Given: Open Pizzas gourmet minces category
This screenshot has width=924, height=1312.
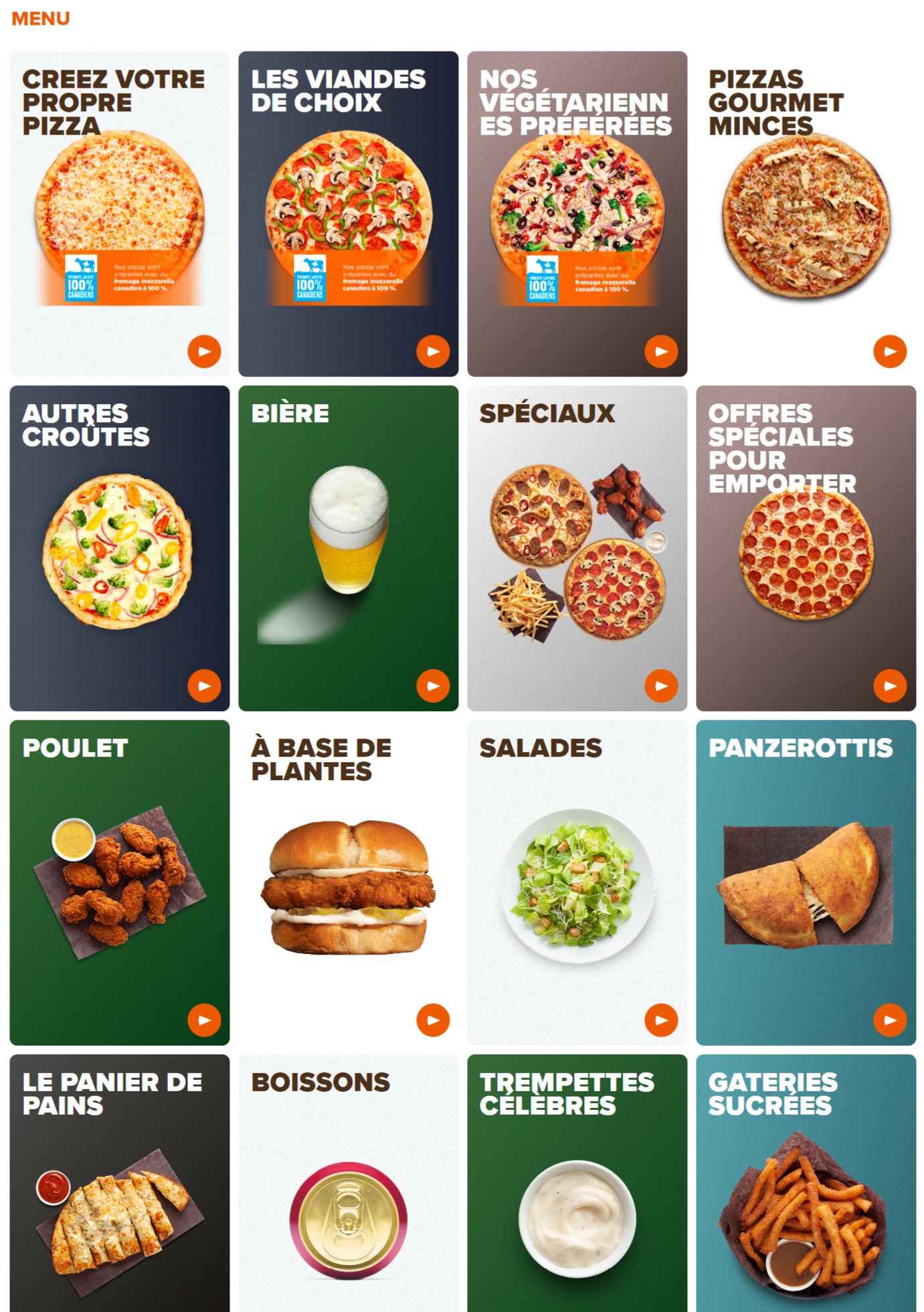Looking at the screenshot, I should 806,214.
